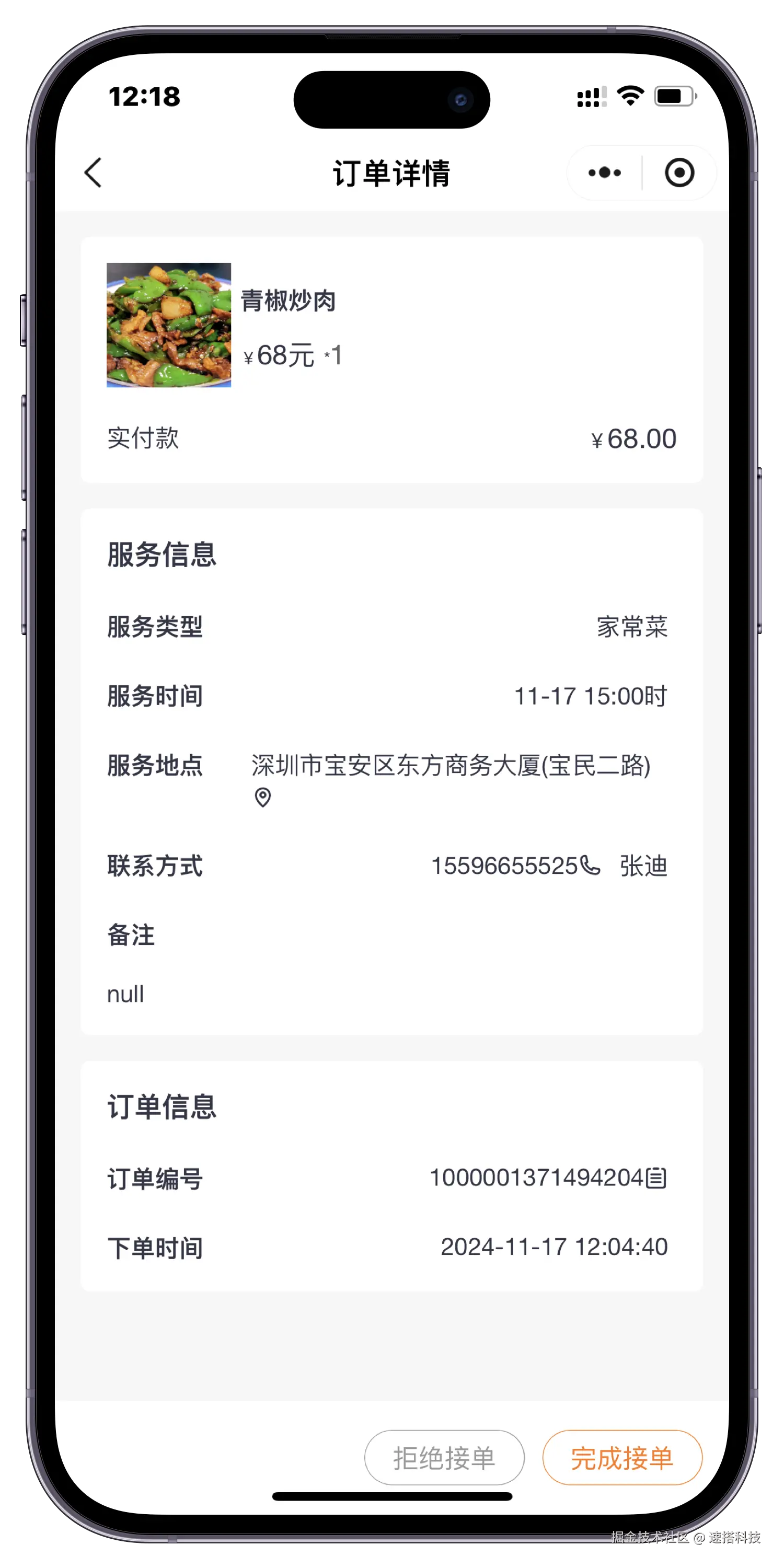
Task: Open the mini program more options menu
Action: point(604,173)
